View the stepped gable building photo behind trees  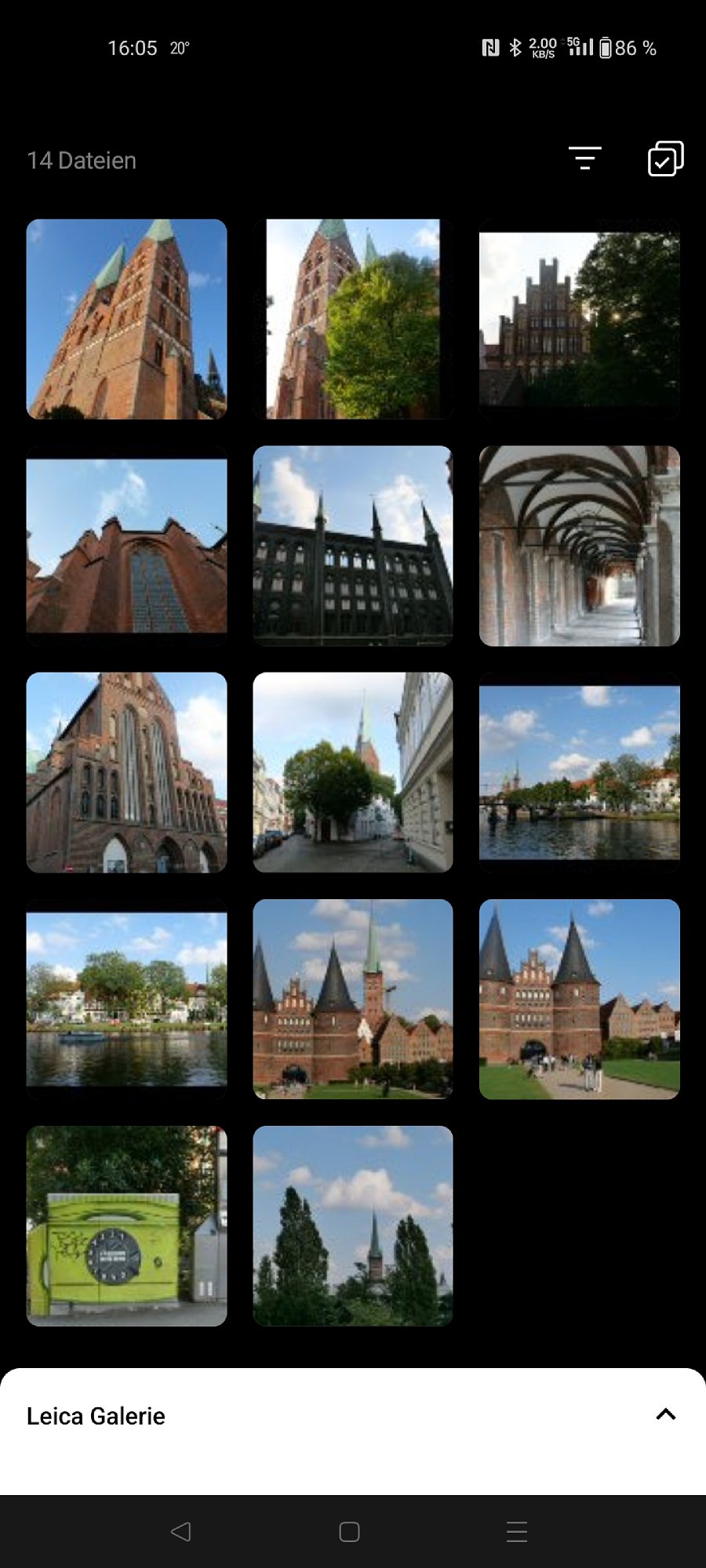click(579, 319)
